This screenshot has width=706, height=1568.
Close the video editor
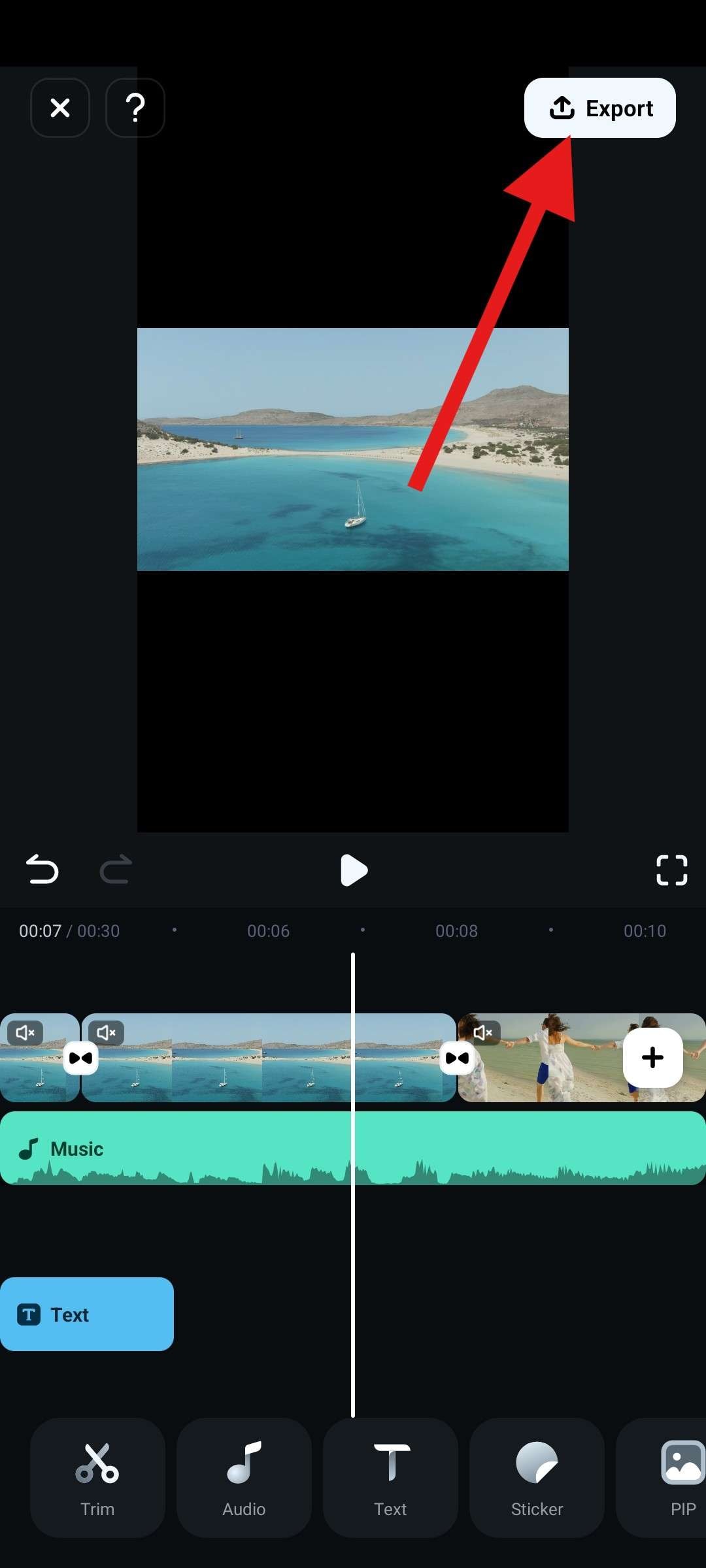click(60, 108)
